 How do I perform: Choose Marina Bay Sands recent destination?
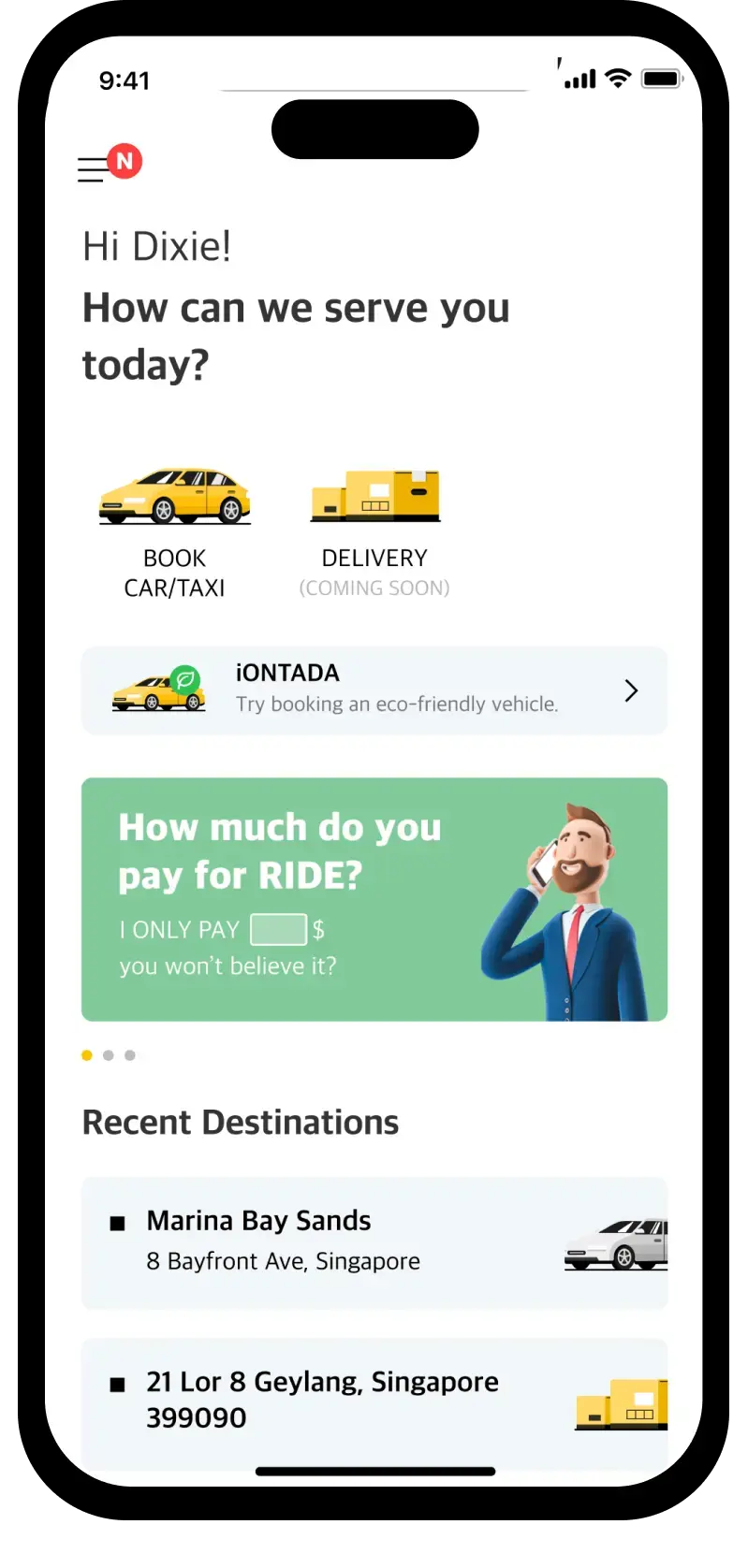point(374,1242)
